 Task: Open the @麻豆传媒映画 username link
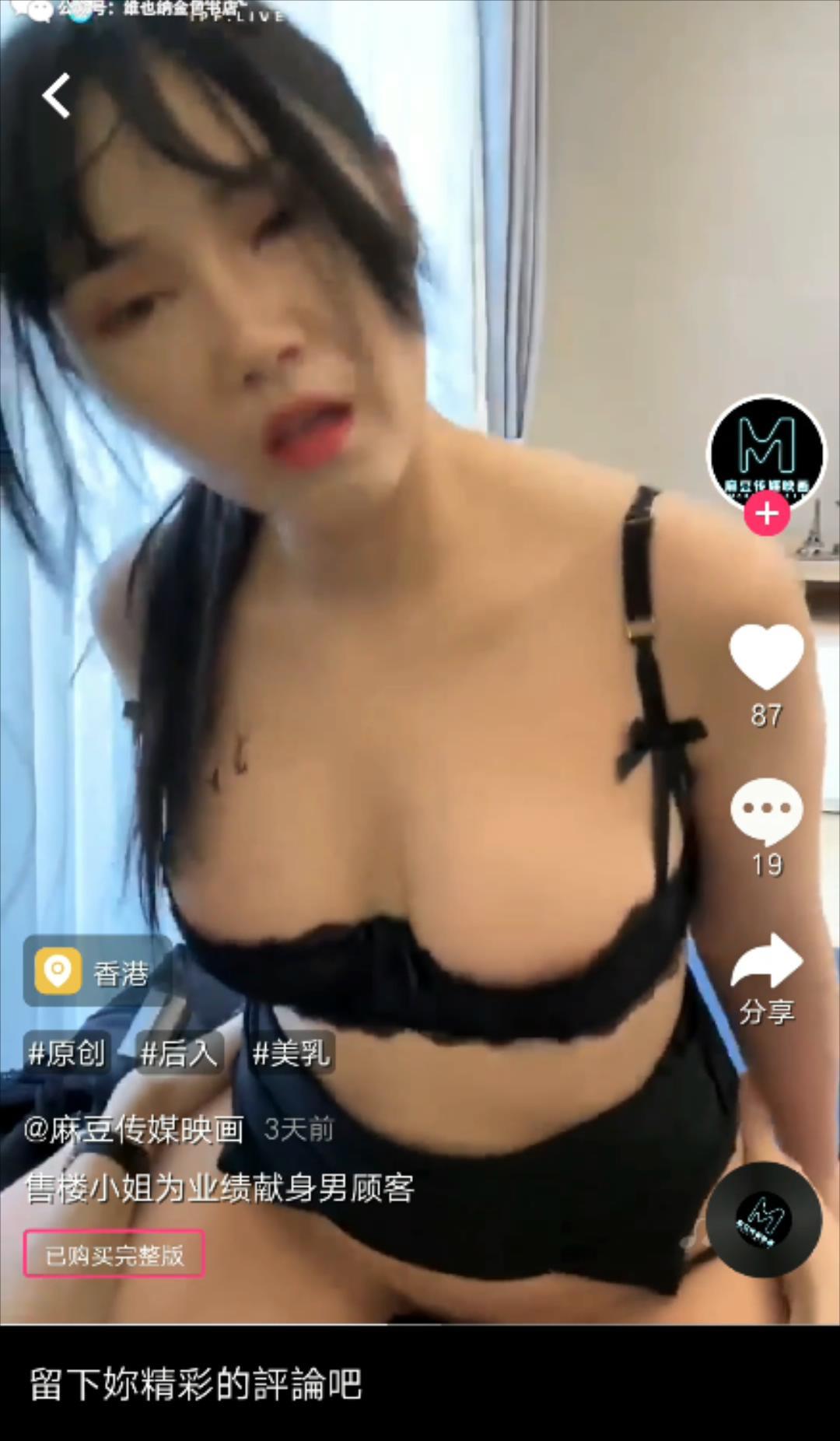pyautogui.click(x=134, y=1129)
